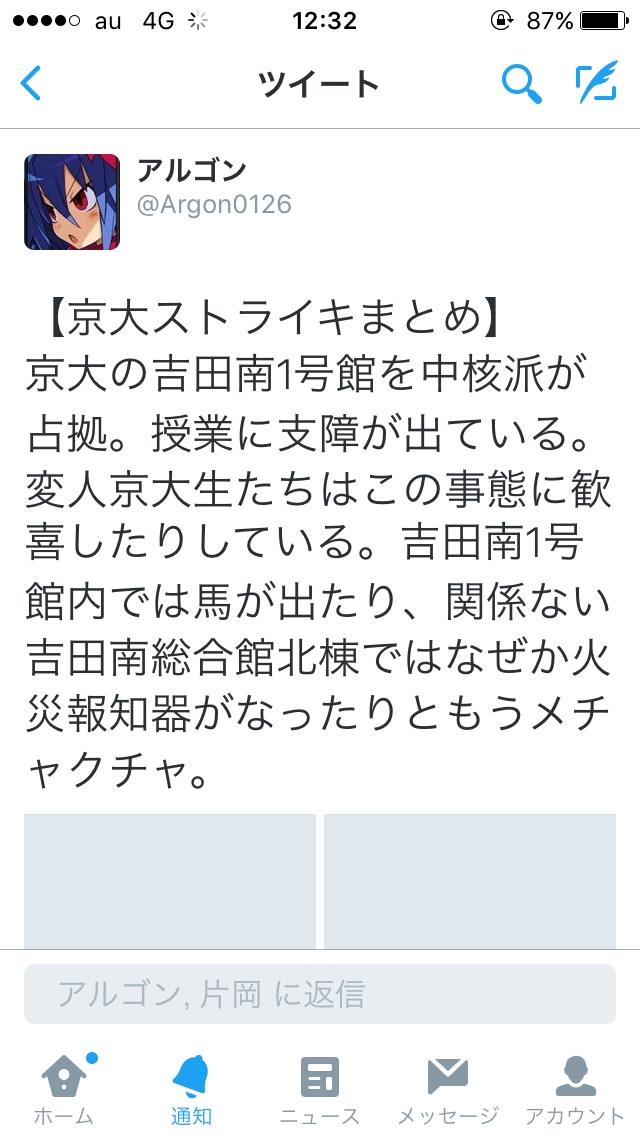
Task: Switch to the ニュース tab
Action: pyautogui.click(x=320, y=1088)
